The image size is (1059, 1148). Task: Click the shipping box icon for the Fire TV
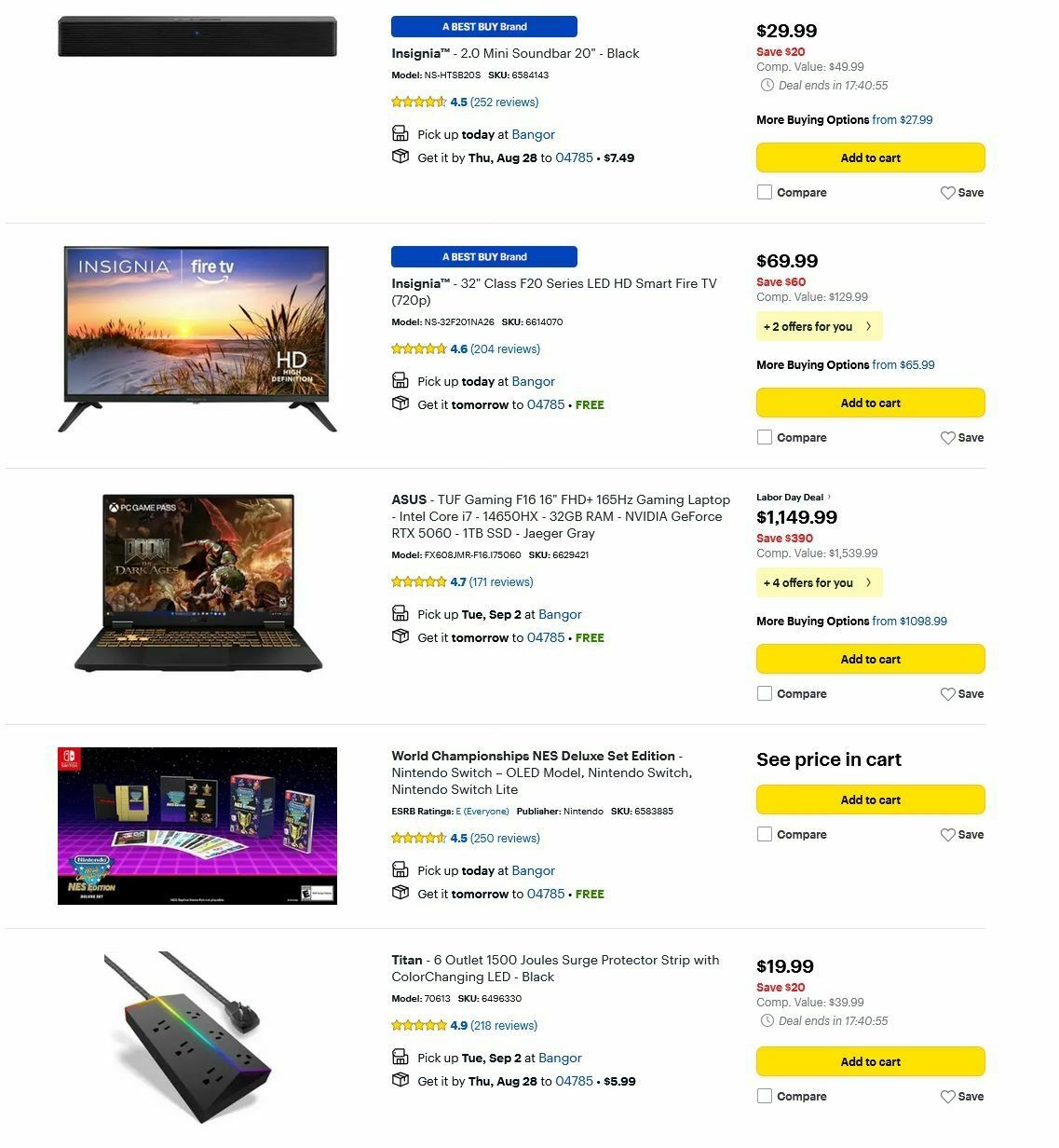click(x=401, y=403)
